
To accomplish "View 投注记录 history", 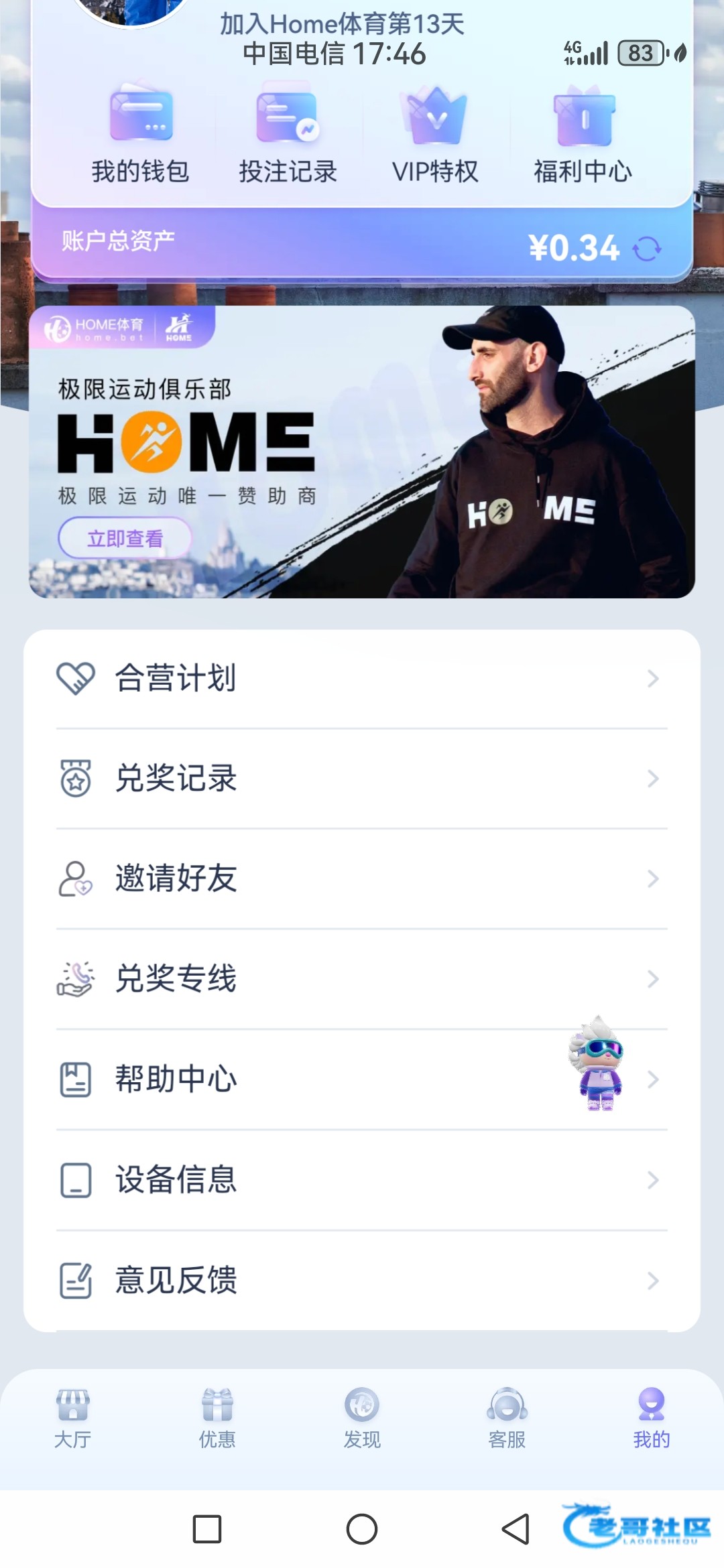I will 288,135.
